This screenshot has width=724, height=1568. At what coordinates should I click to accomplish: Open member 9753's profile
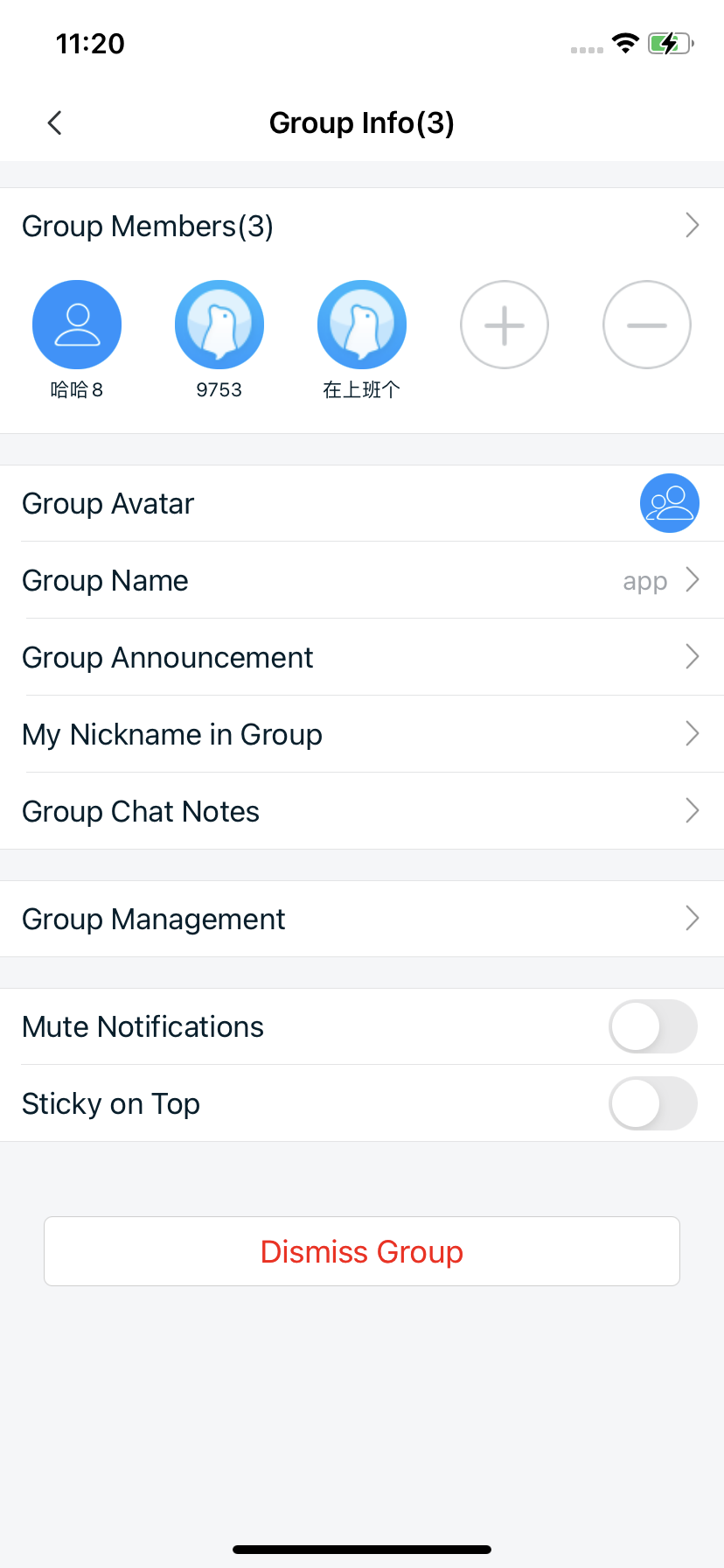click(x=219, y=325)
